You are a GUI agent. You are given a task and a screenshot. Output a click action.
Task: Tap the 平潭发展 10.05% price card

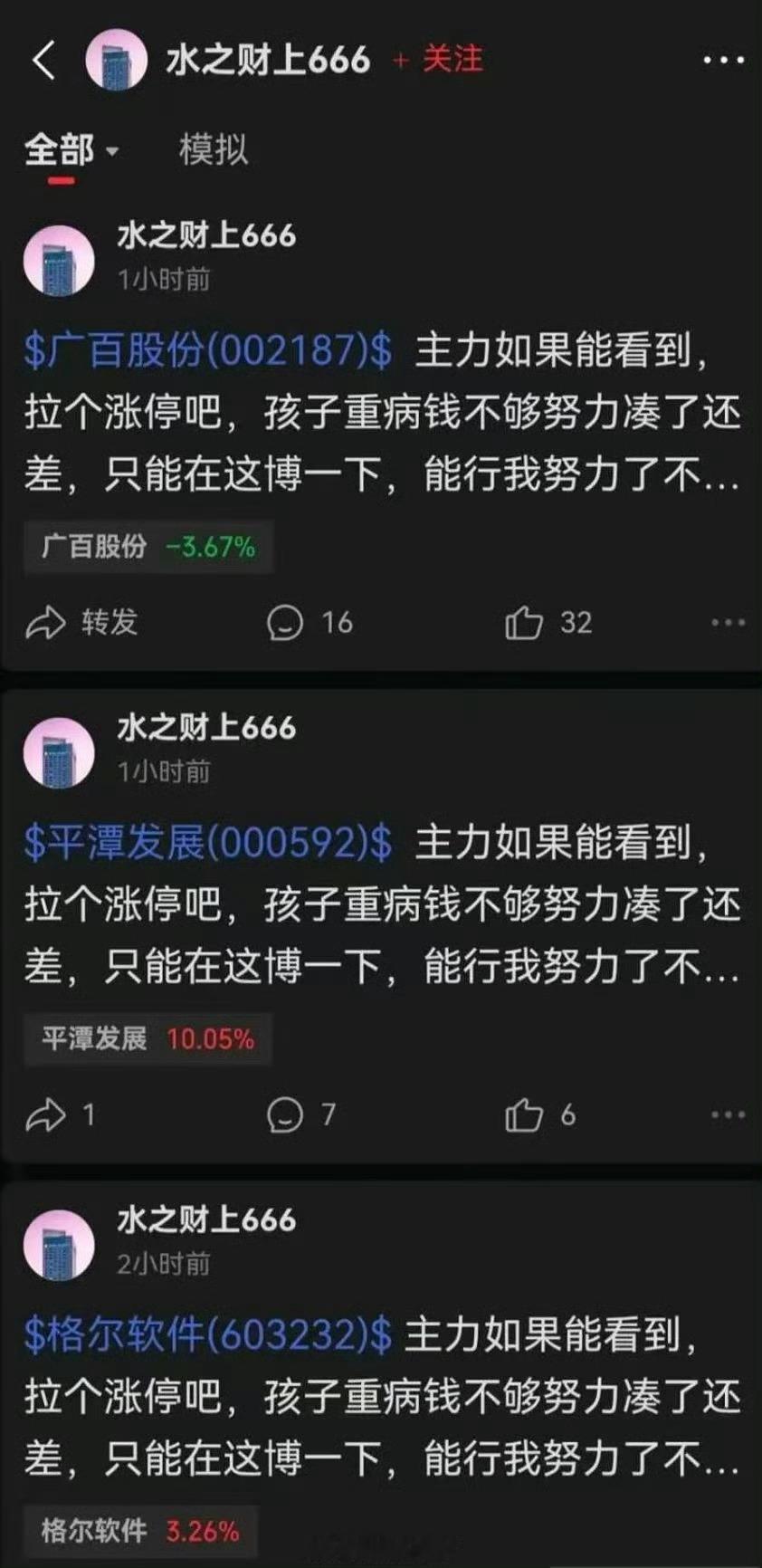click(x=147, y=1037)
